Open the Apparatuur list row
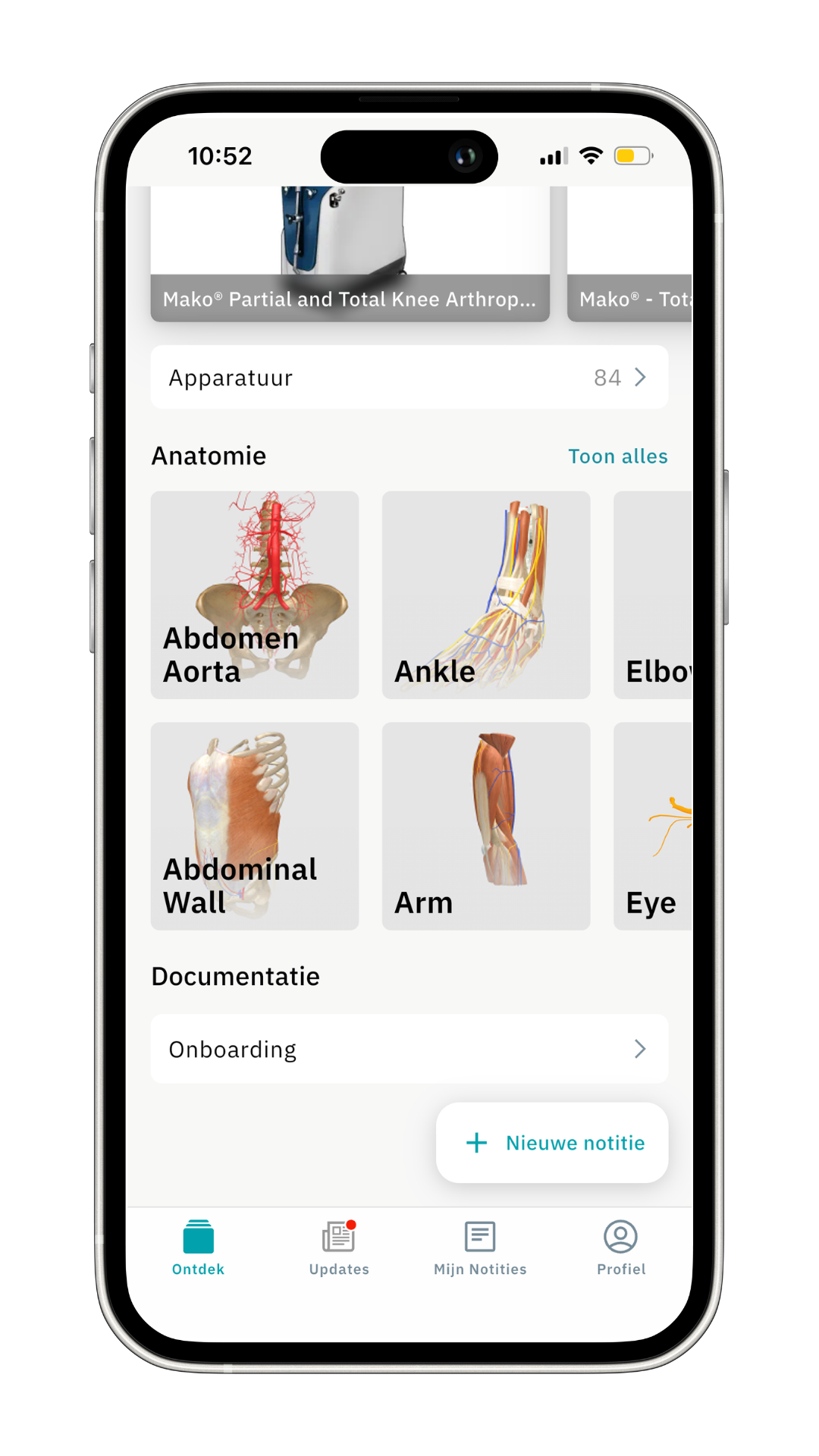The width and height of the screenshot is (819, 1456). [409, 377]
